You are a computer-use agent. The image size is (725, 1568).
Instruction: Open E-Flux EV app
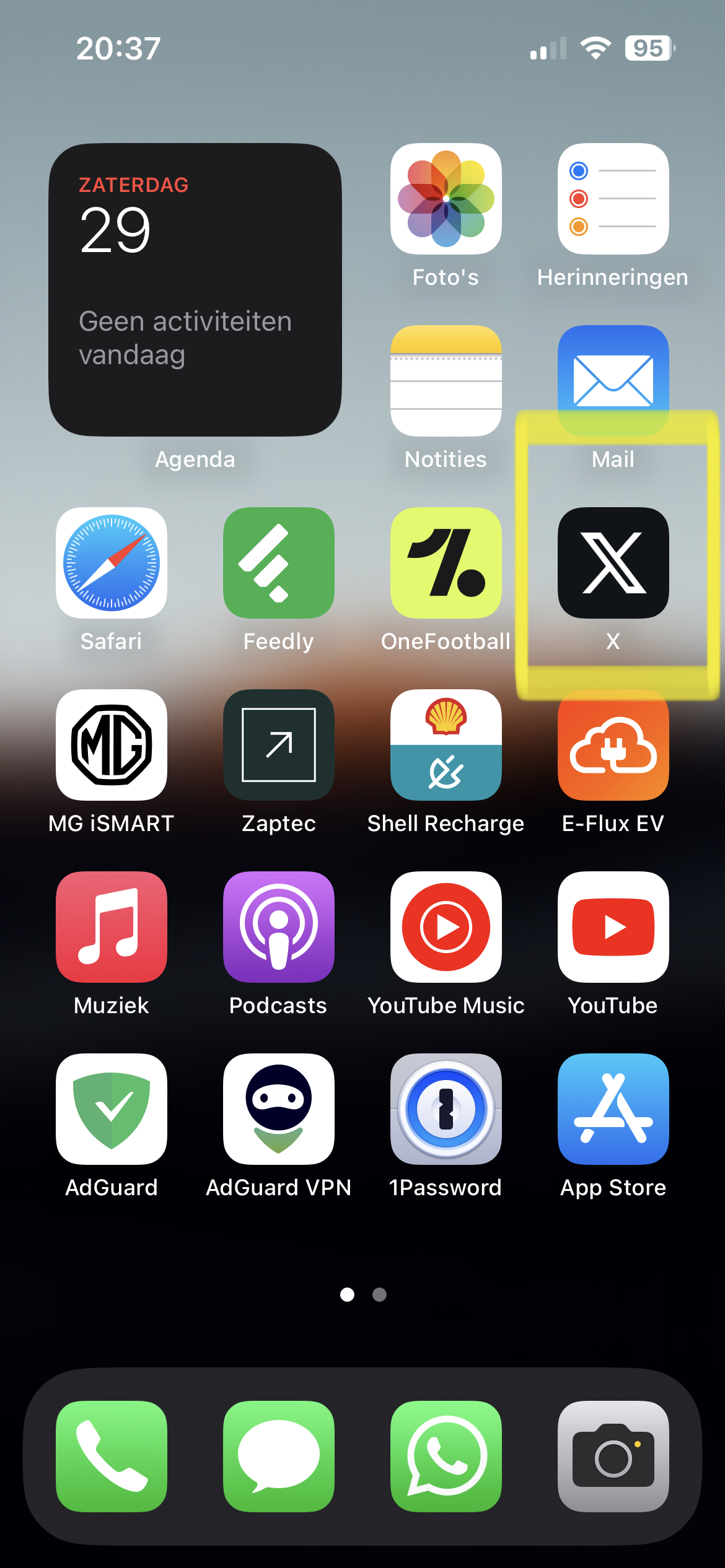tap(613, 745)
